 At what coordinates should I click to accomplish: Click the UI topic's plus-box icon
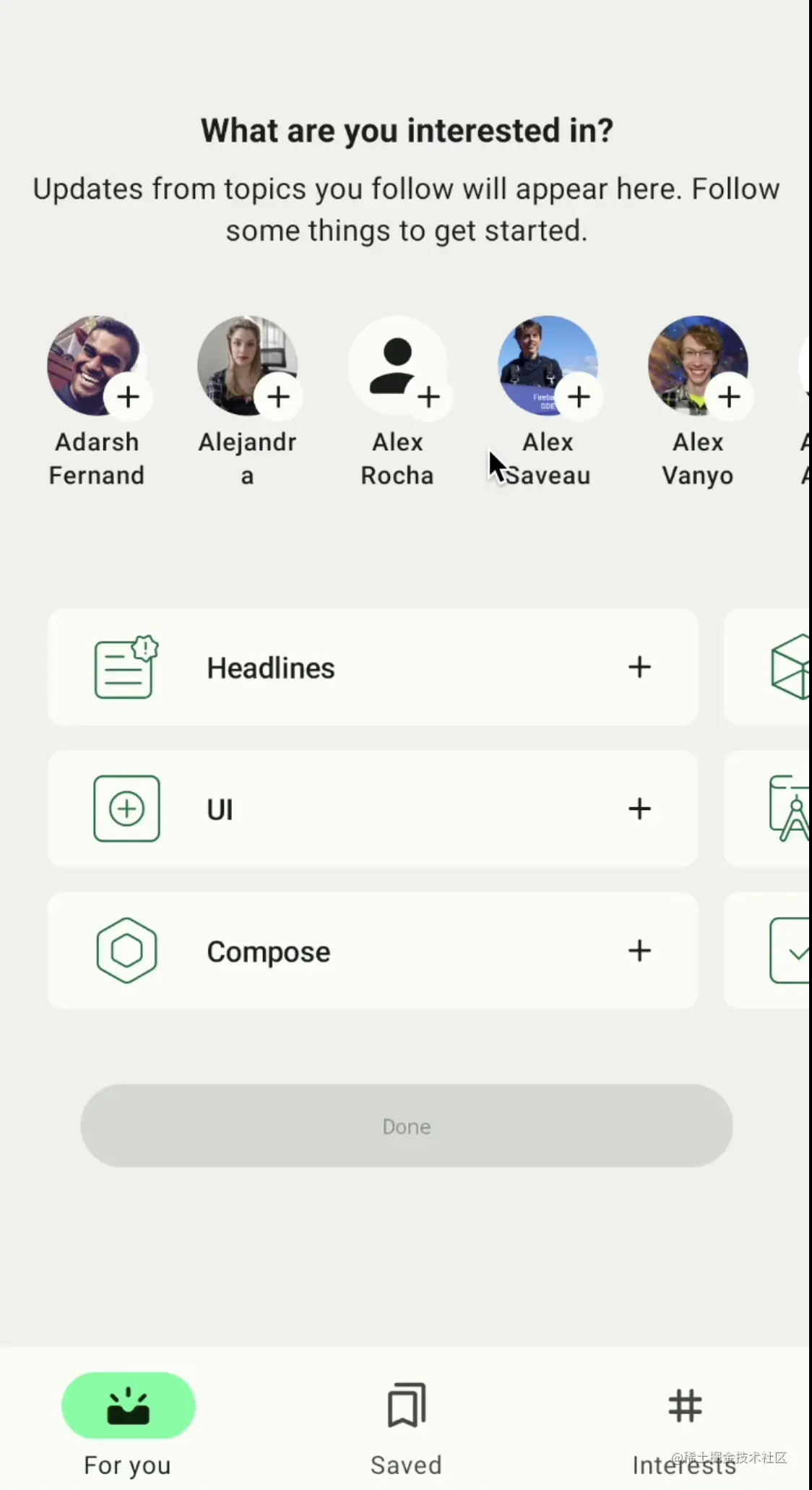[x=127, y=809]
